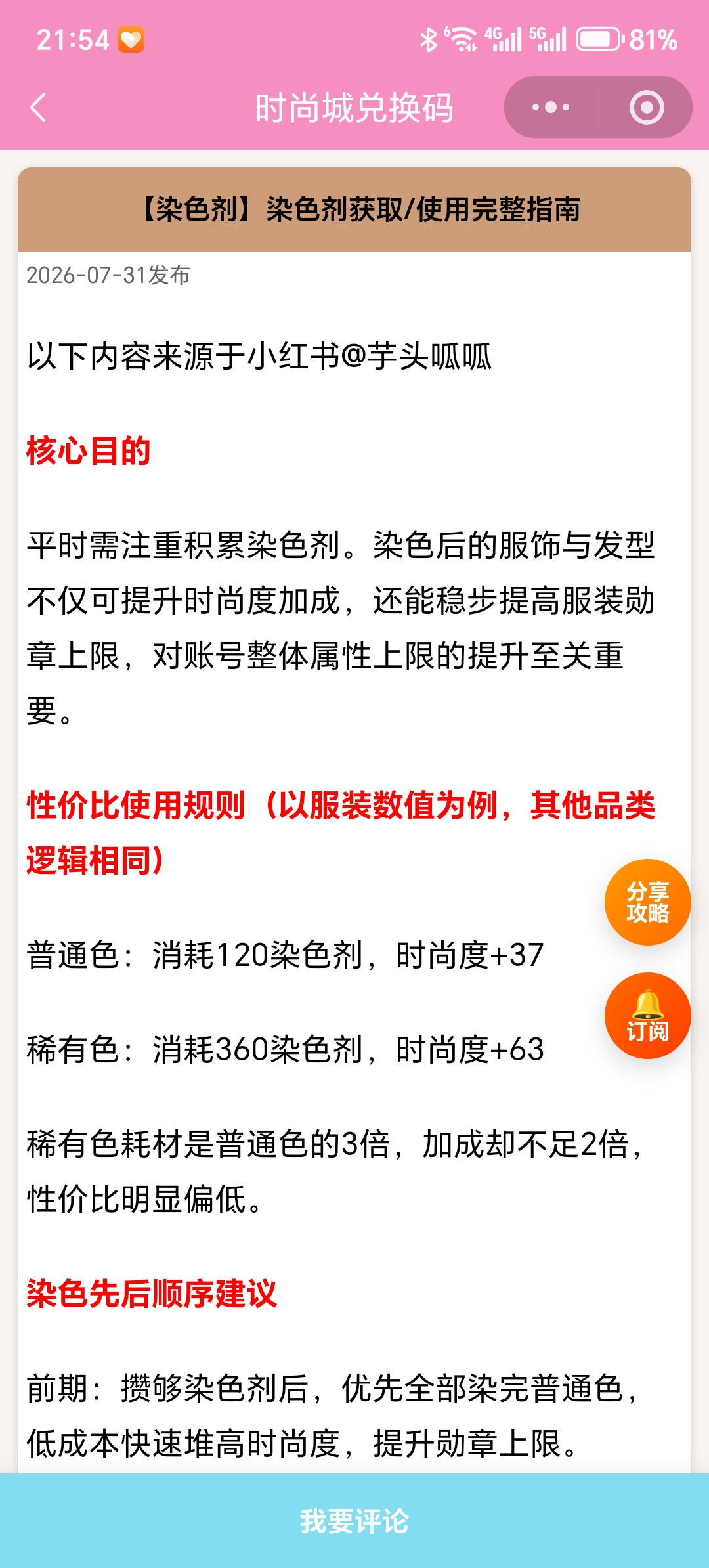The image size is (709, 1568).
Task: Tap the orange 分享攻略 floating button
Action: (647, 902)
